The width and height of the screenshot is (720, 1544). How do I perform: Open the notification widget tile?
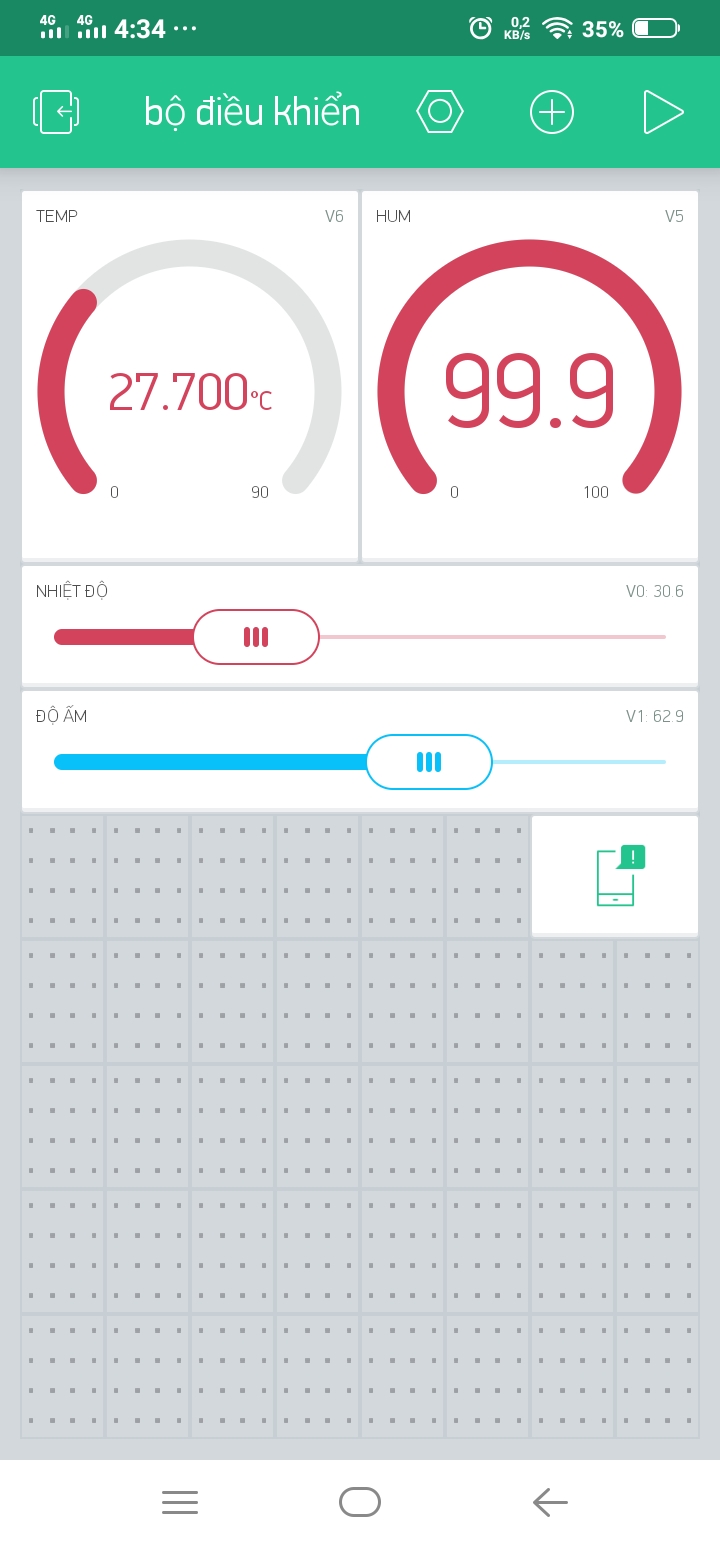[615, 876]
